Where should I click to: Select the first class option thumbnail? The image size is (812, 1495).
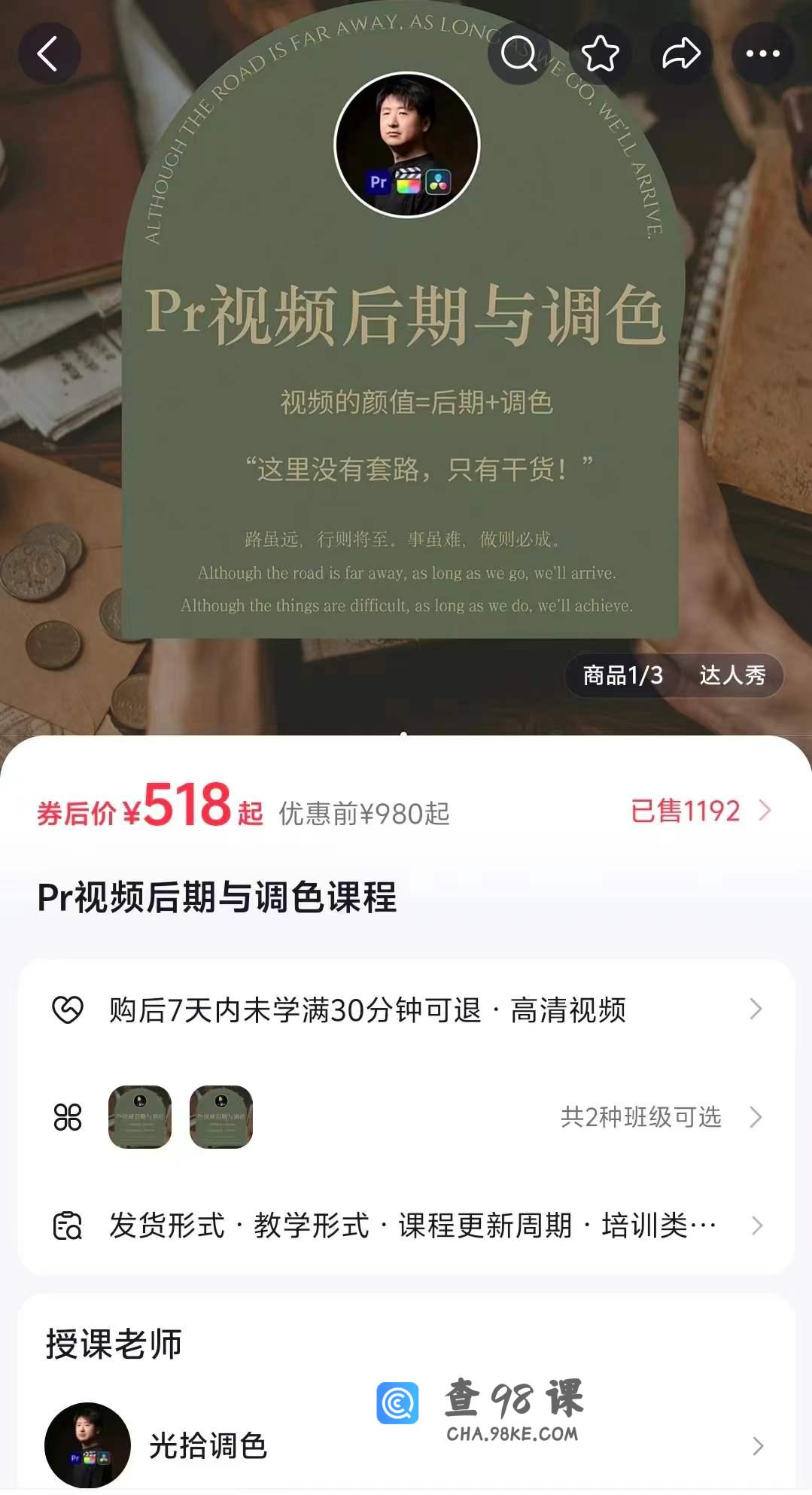point(140,1117)
